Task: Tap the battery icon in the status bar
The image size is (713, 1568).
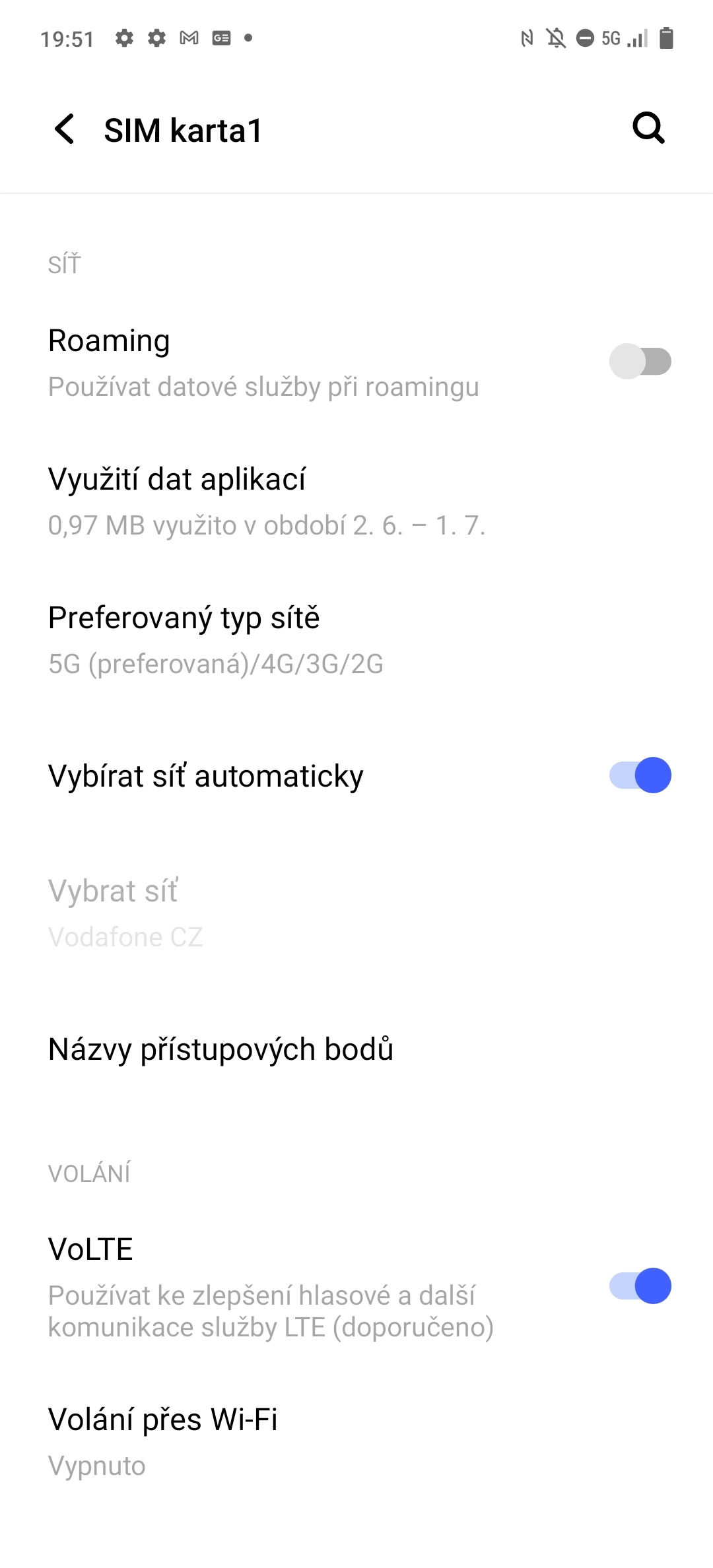Action: [x=667, y=38]
